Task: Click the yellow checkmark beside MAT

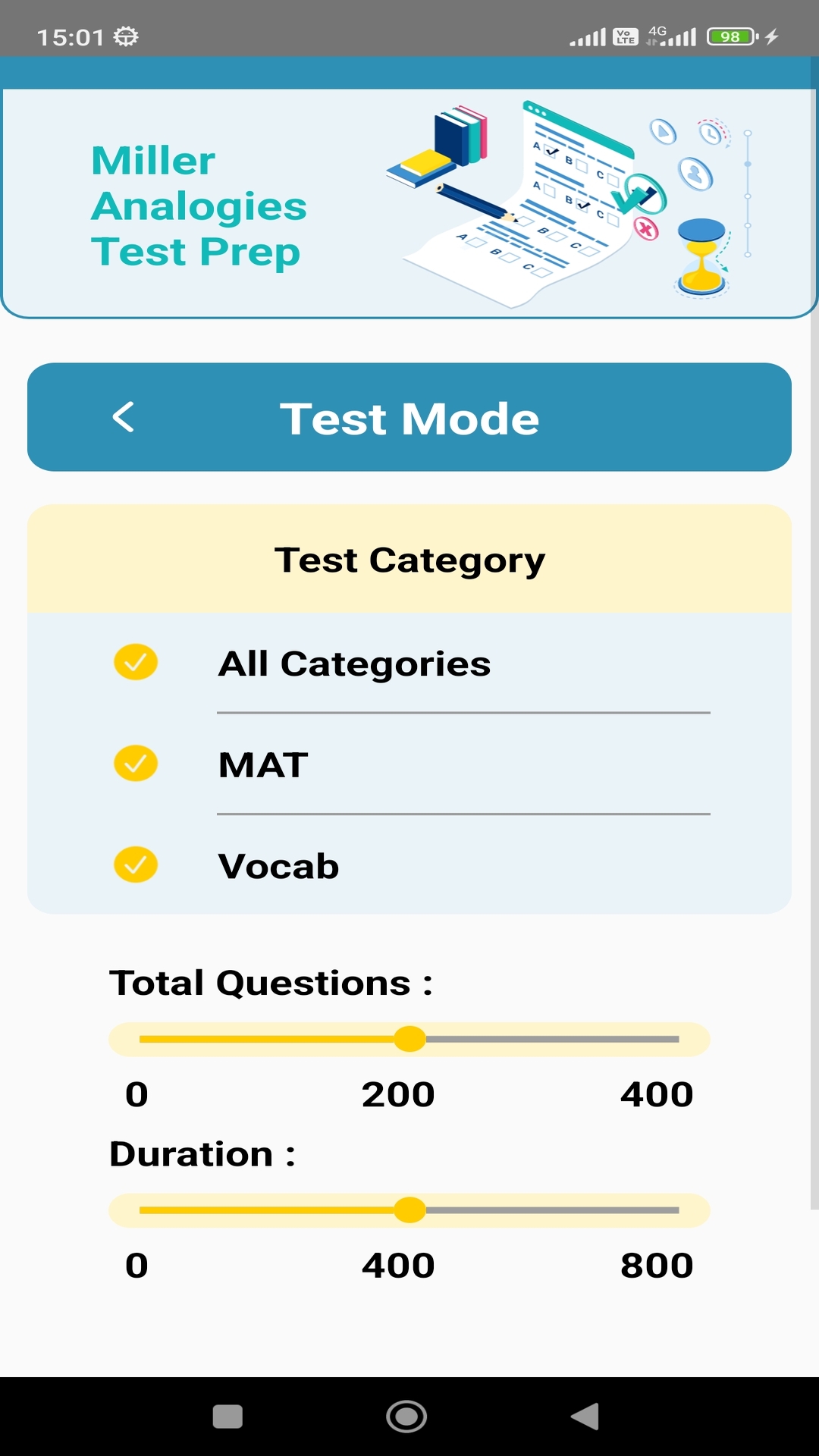Action: pos(135,764)
